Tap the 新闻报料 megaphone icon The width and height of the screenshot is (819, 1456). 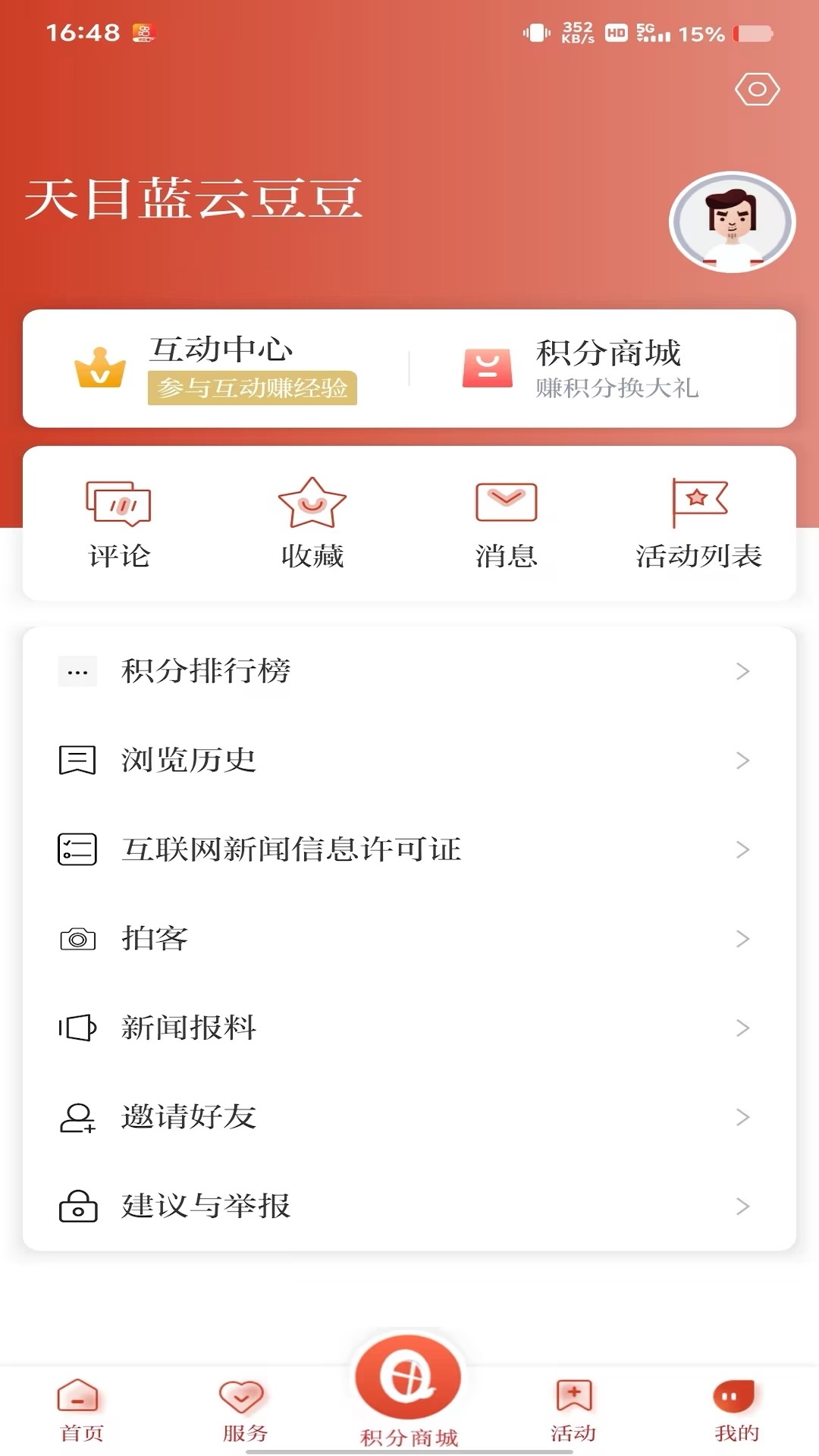point(76,1028)
